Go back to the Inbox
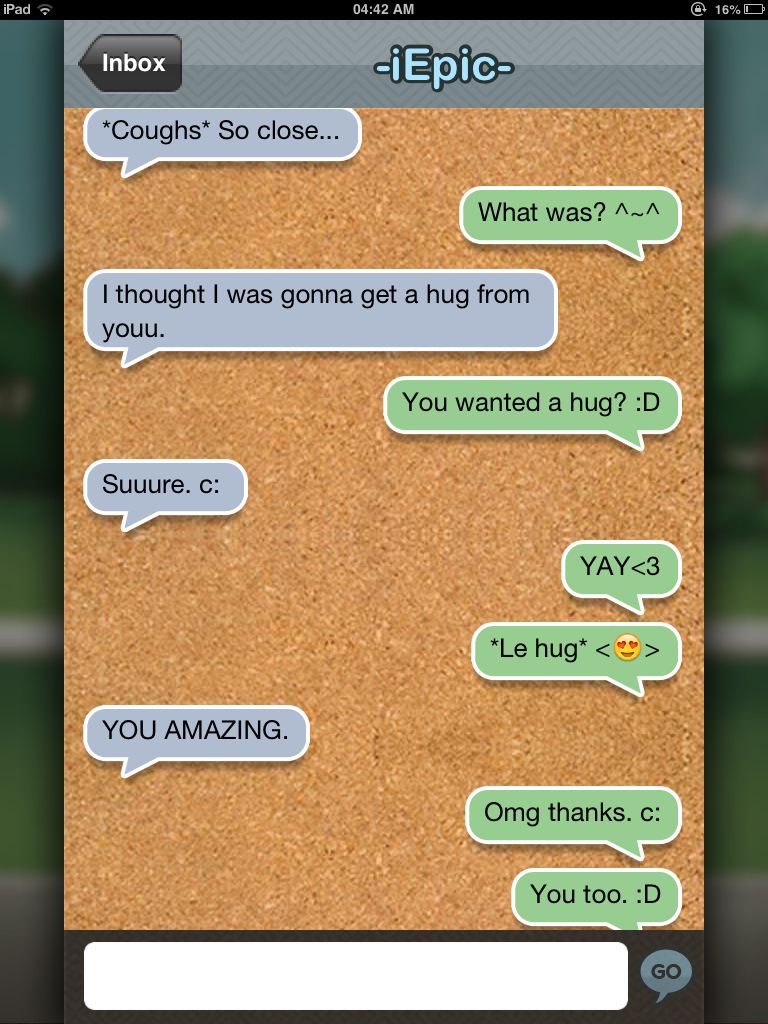This screenshot has width=768, height=1024. [130, 63]
